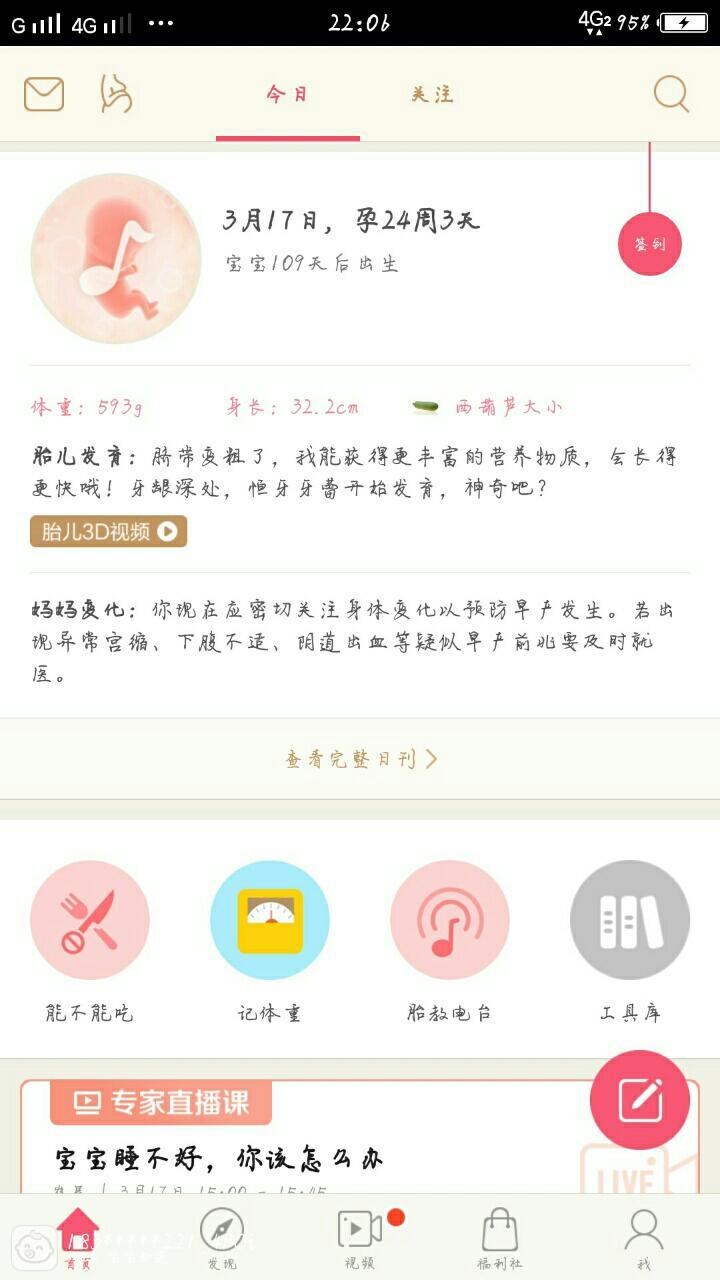Open the 我 profile tab
This screenshot has width=720, height=1280.
[643, 1240]
